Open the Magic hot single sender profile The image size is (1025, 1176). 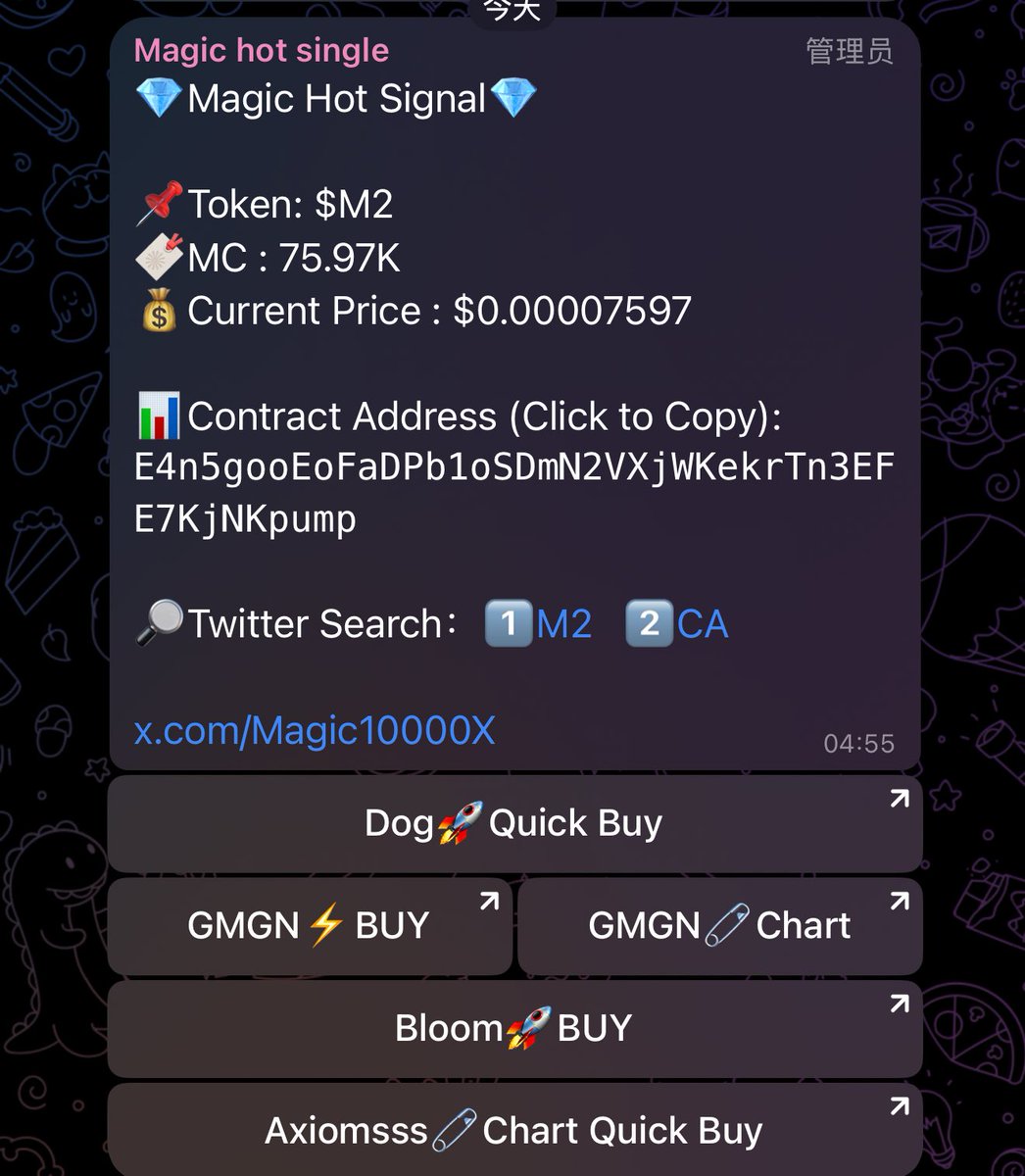[x=261, y=50]
